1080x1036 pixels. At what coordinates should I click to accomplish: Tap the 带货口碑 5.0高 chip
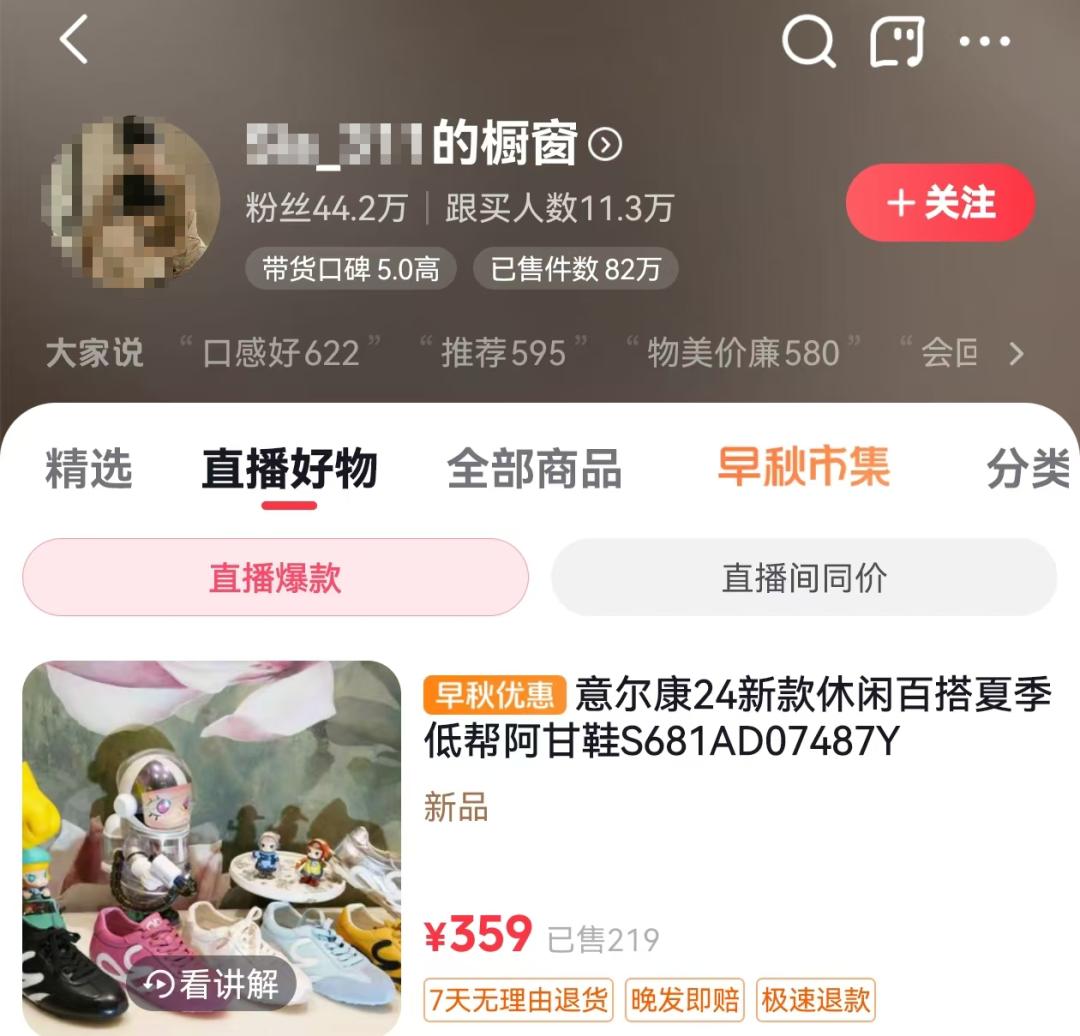click(x=350, y=269)
